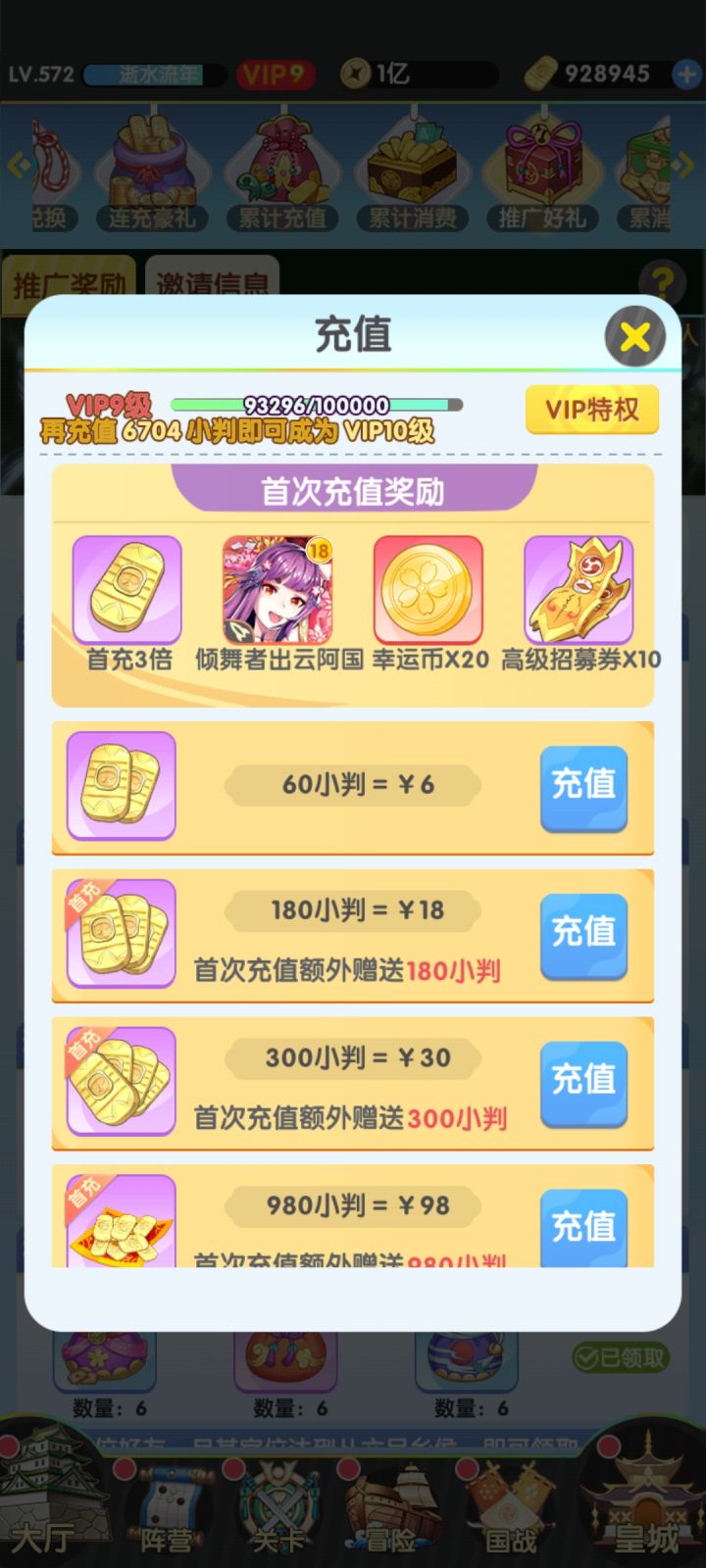
Task: Open the VIP特权 privileges button
Action: tap(590, 410)
